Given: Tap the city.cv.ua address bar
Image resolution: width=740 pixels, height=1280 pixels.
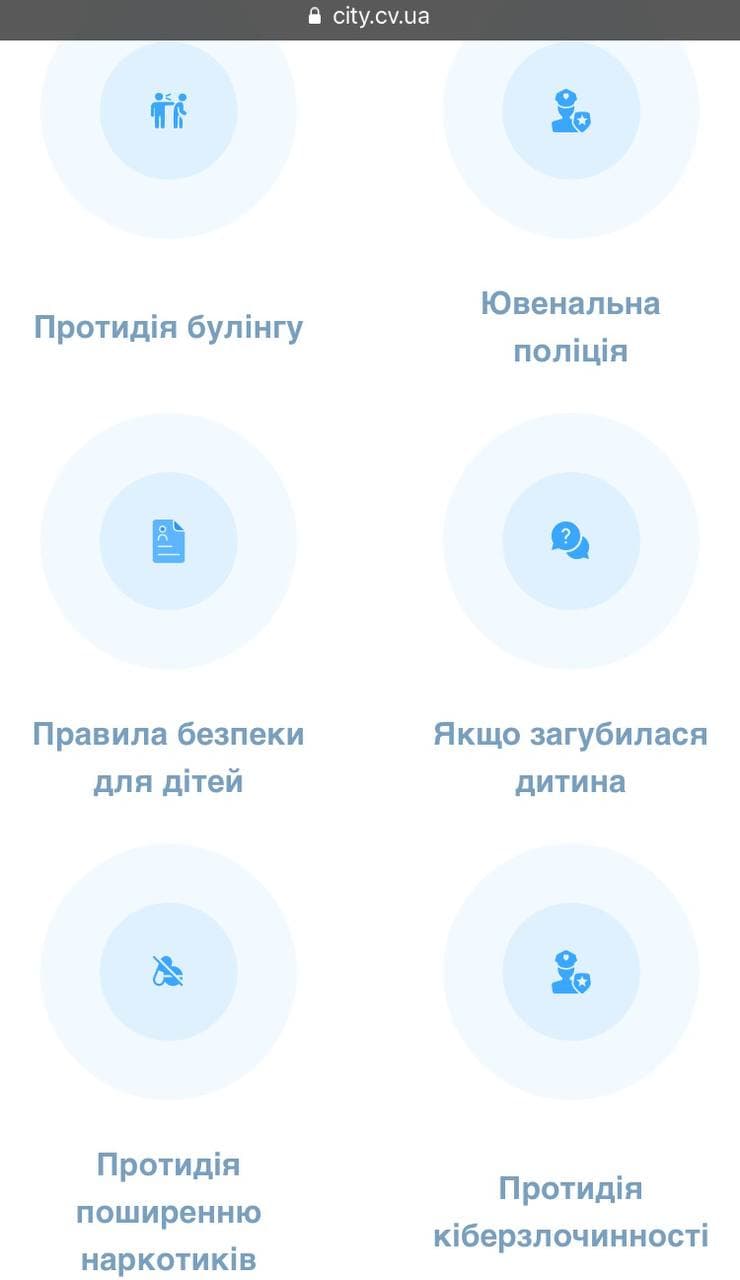Looking at the screenshot, I should coord(370,16).
